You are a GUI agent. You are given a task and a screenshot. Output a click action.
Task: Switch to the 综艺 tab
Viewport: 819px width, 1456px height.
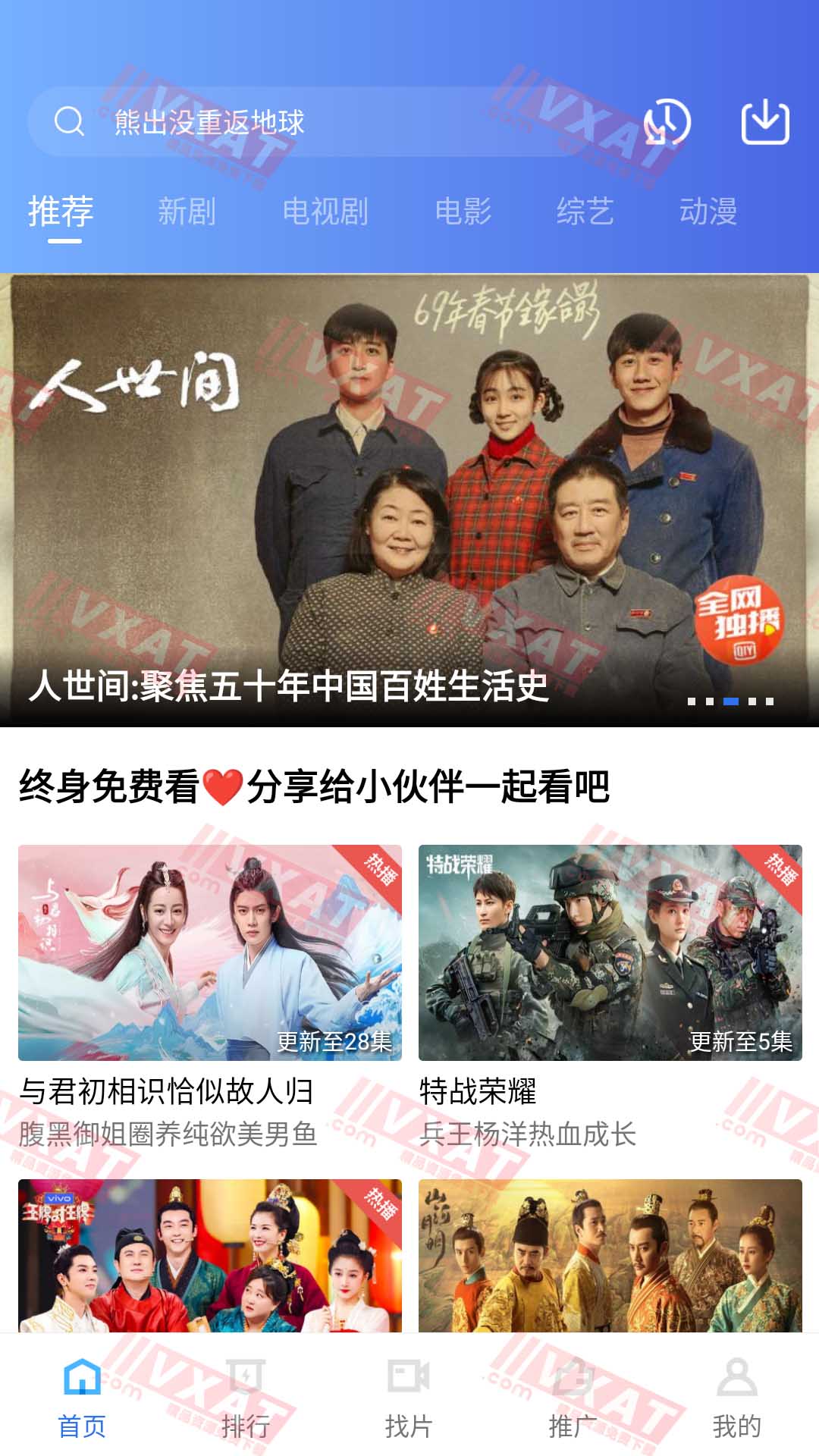coord(585,212)
